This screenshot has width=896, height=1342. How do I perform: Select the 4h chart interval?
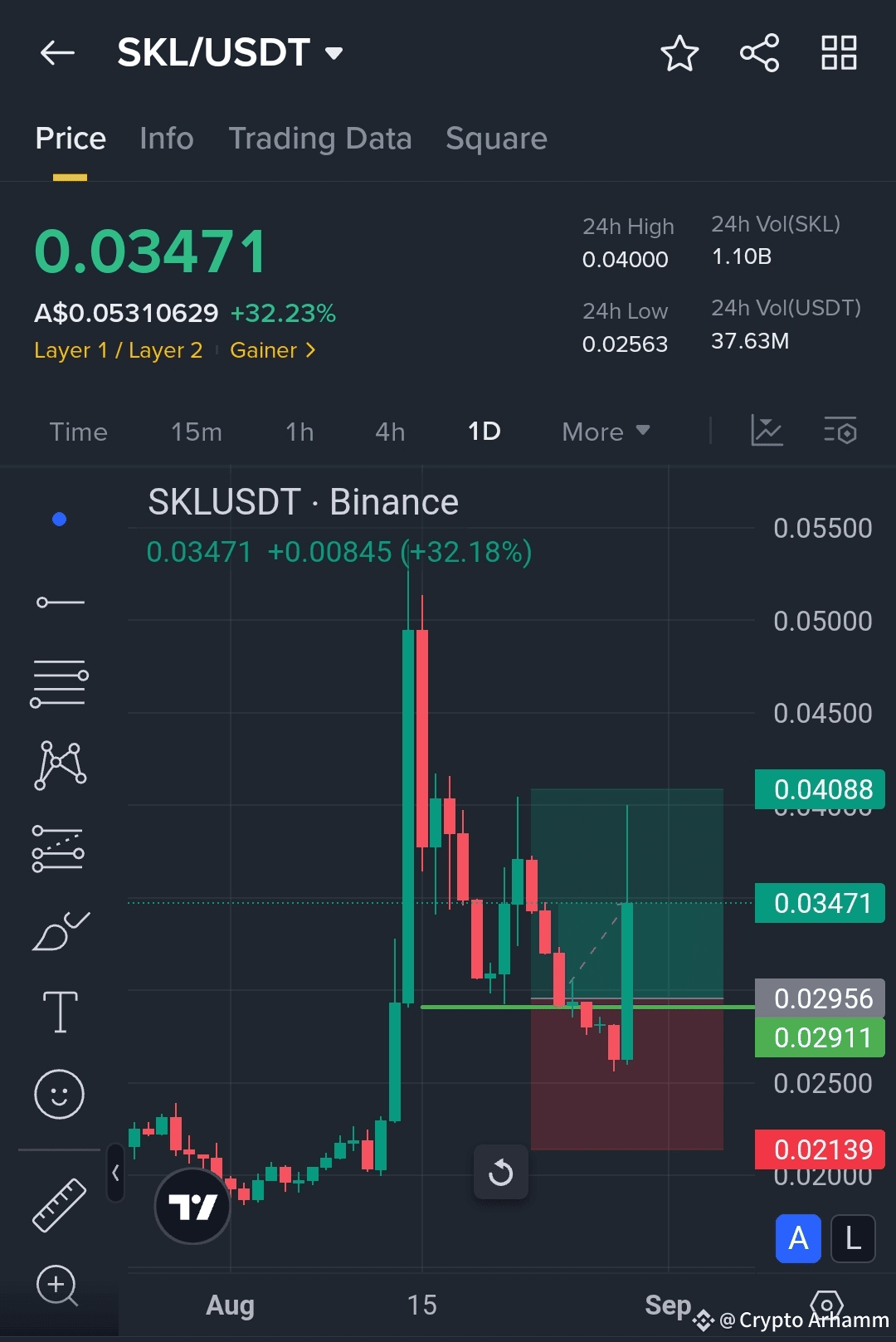[x=390, y=432]
